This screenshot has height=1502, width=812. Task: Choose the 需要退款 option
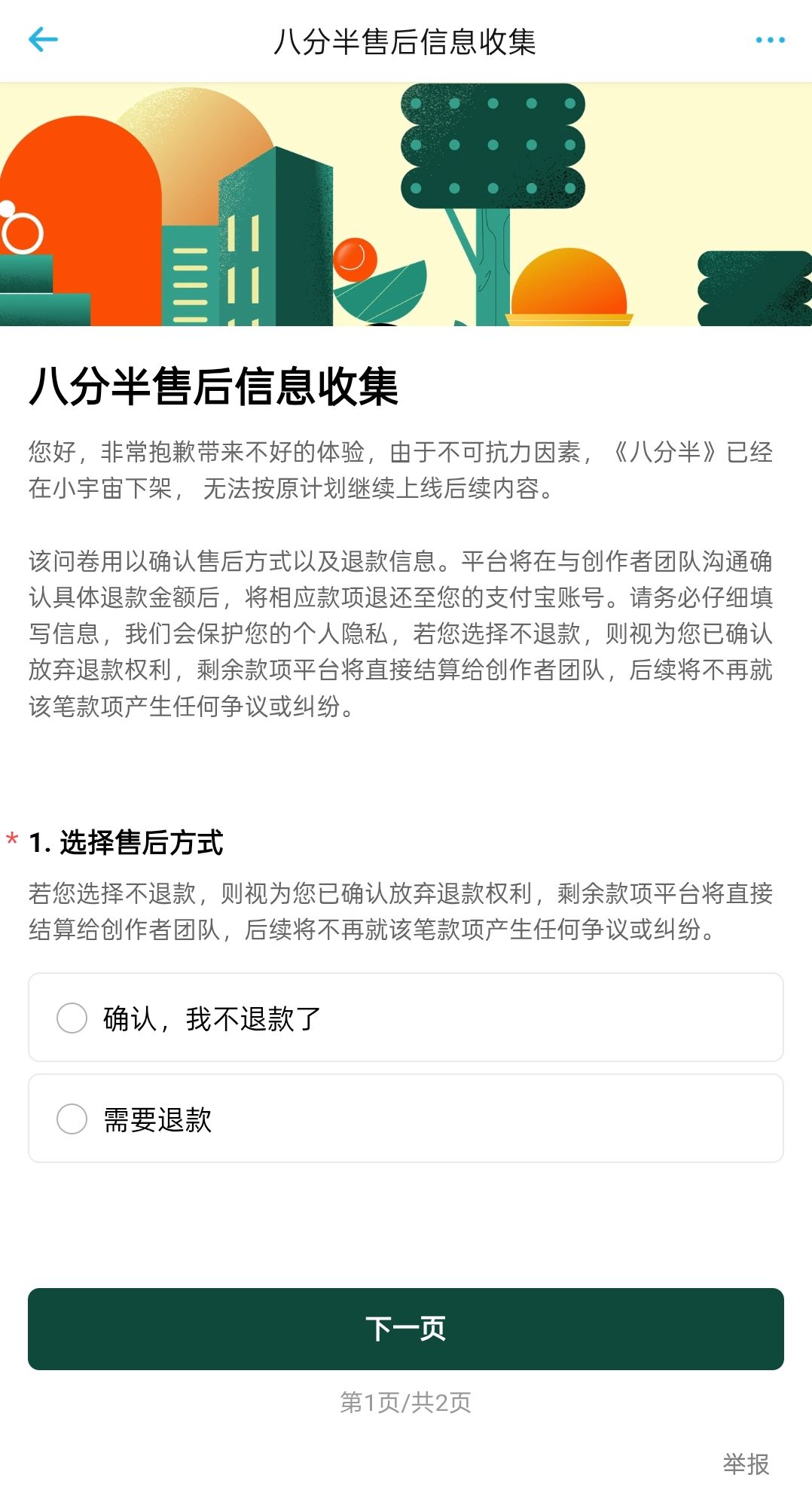(406, 1119)
